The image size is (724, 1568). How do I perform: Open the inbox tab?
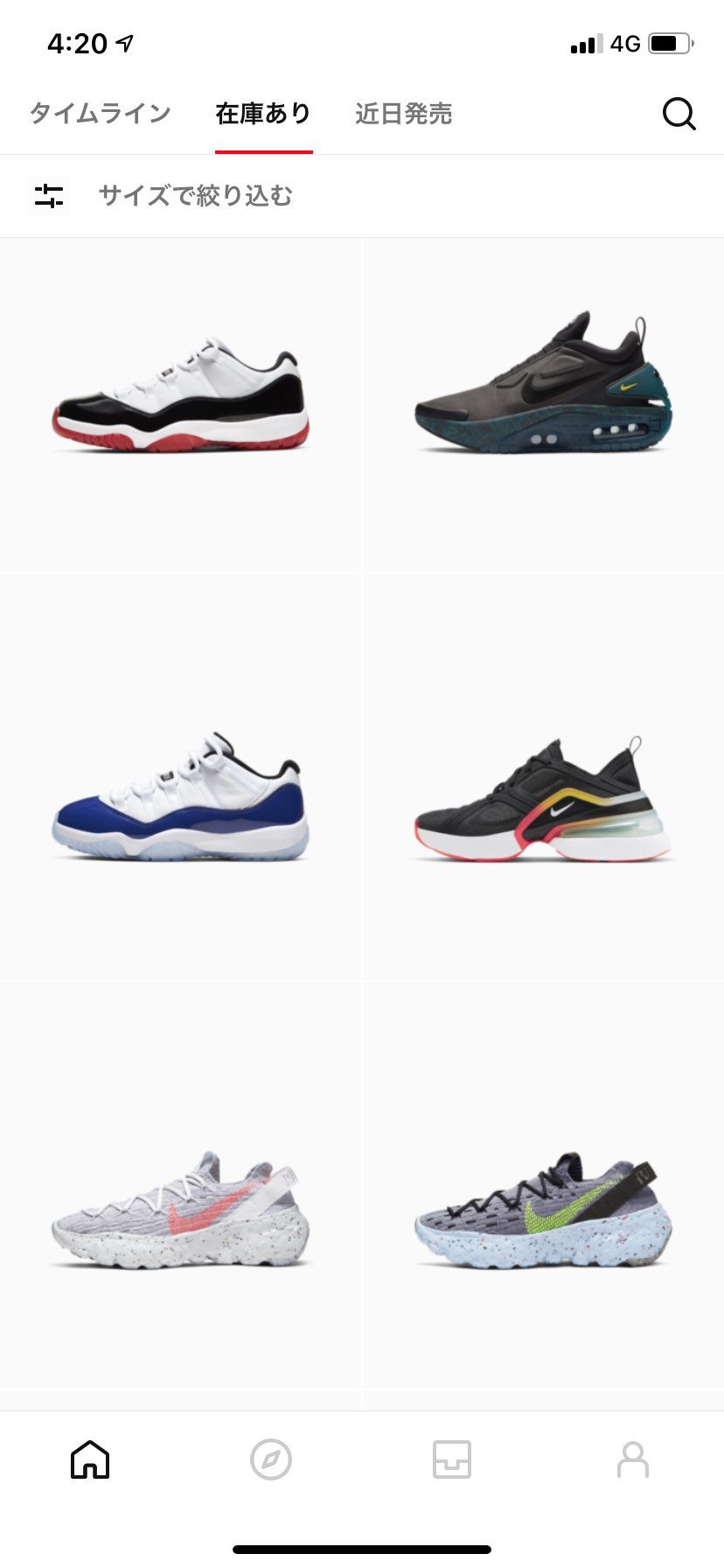452,1459
